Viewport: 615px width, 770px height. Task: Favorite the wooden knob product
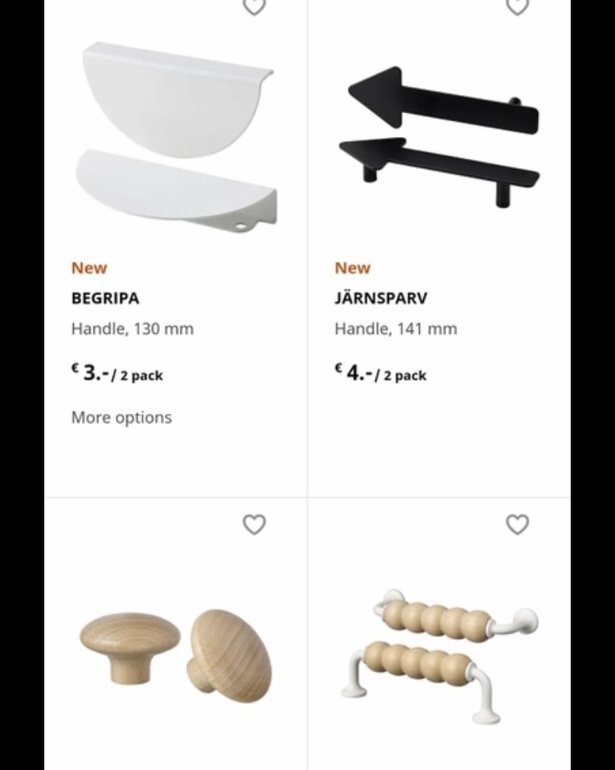tap(254, 524)
